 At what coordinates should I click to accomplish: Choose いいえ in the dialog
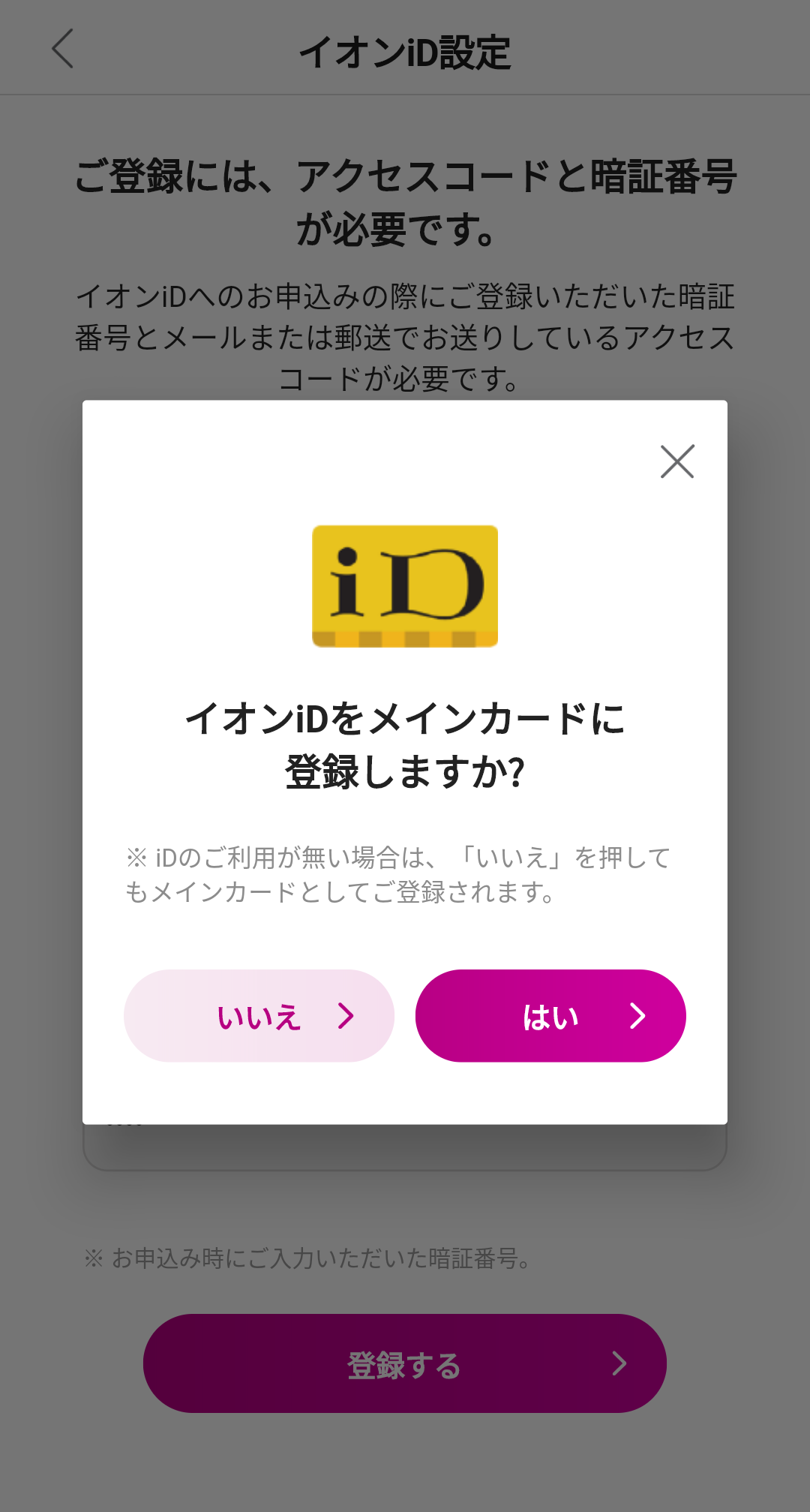point(259,1016)
